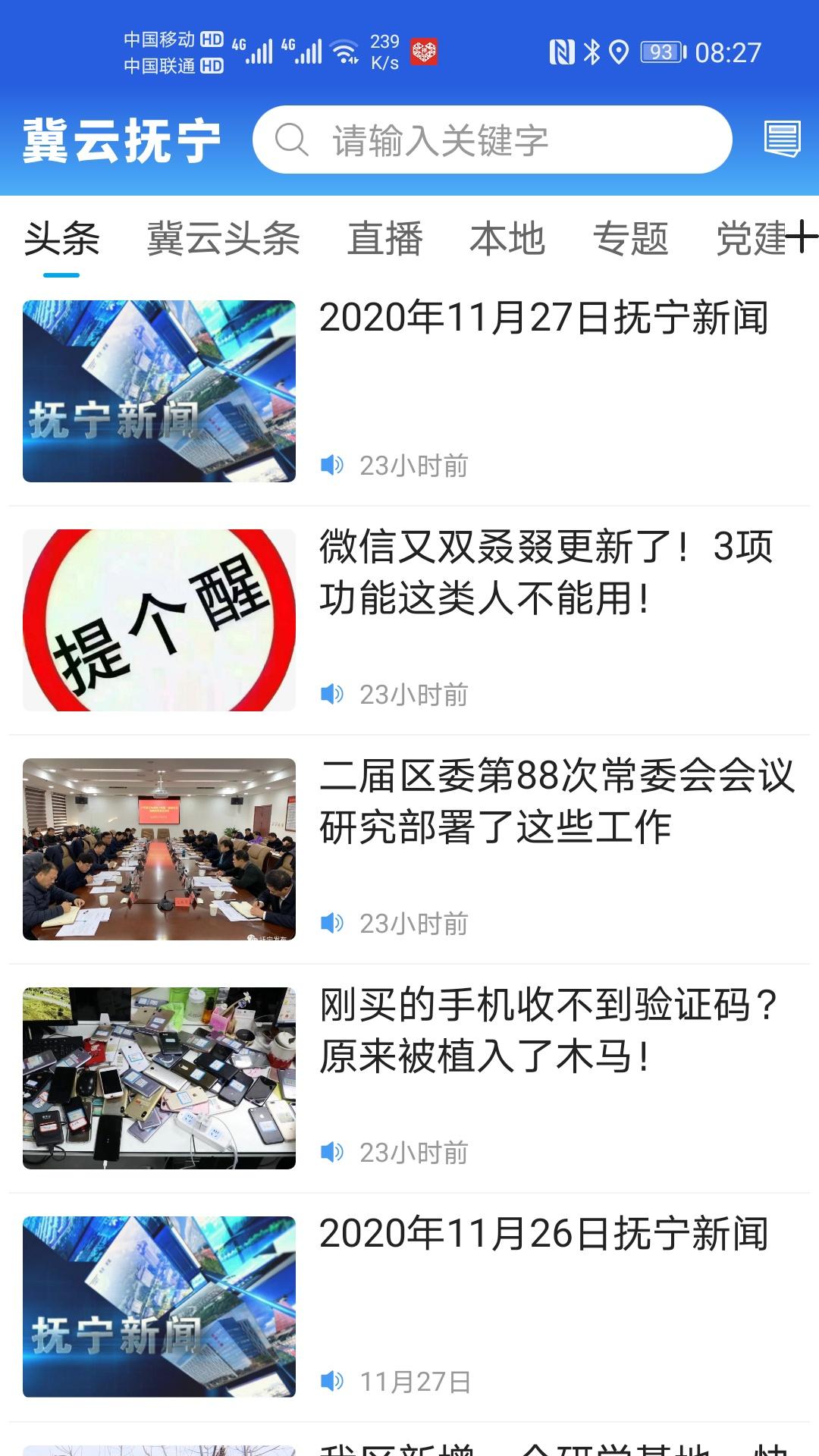Image resolution: width=819 pixels, height=1456 pixels.
Task: Tap the 提个醒 article thumbnail
Action: coord(160,620)
